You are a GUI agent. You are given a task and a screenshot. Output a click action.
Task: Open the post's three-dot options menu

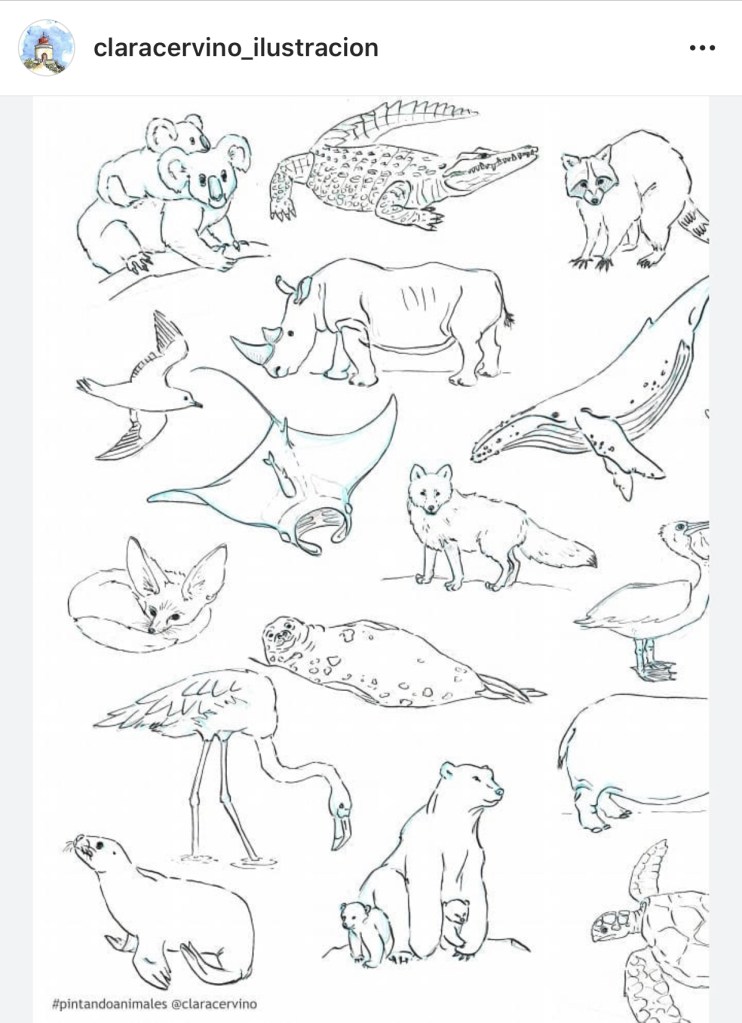[x=703, y=47]
